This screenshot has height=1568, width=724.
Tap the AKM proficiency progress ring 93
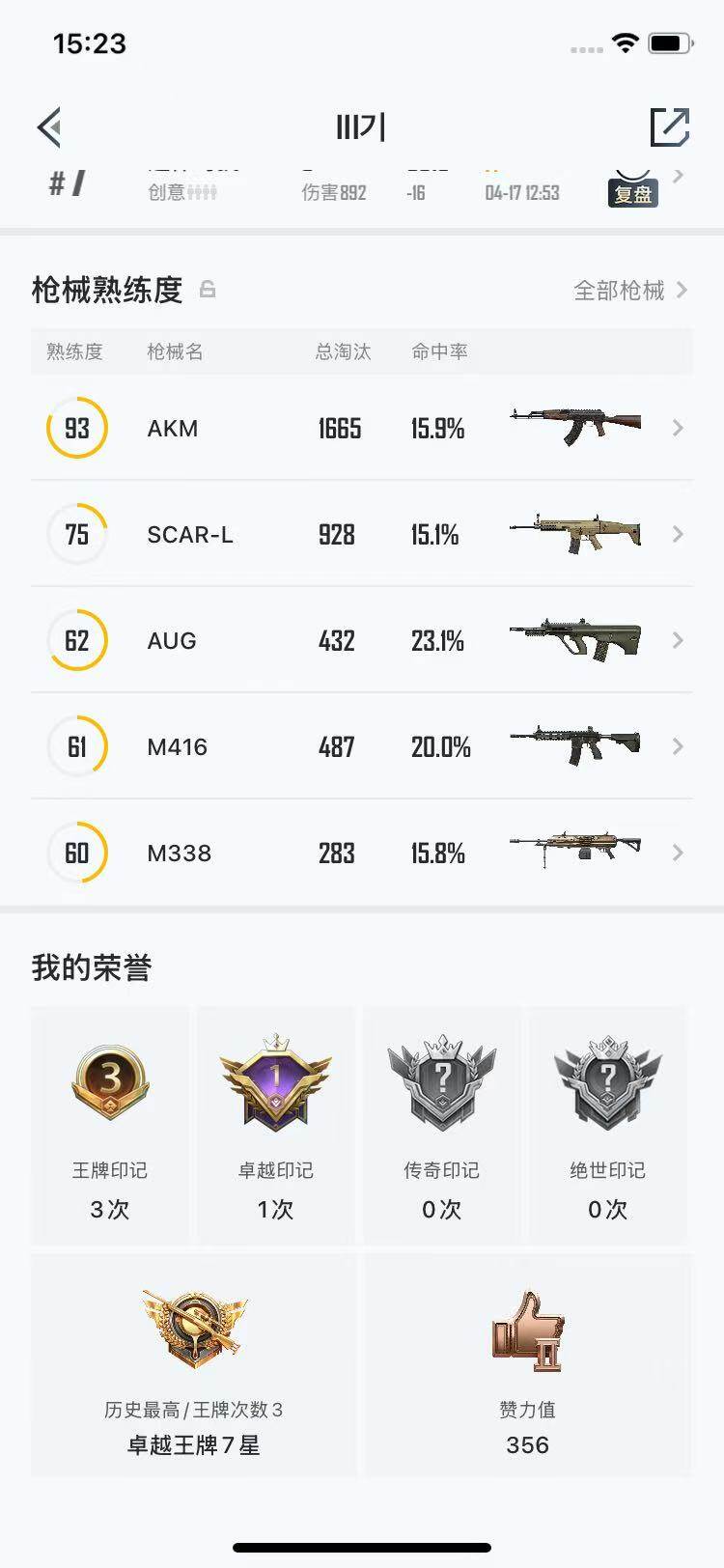(76, 428)
